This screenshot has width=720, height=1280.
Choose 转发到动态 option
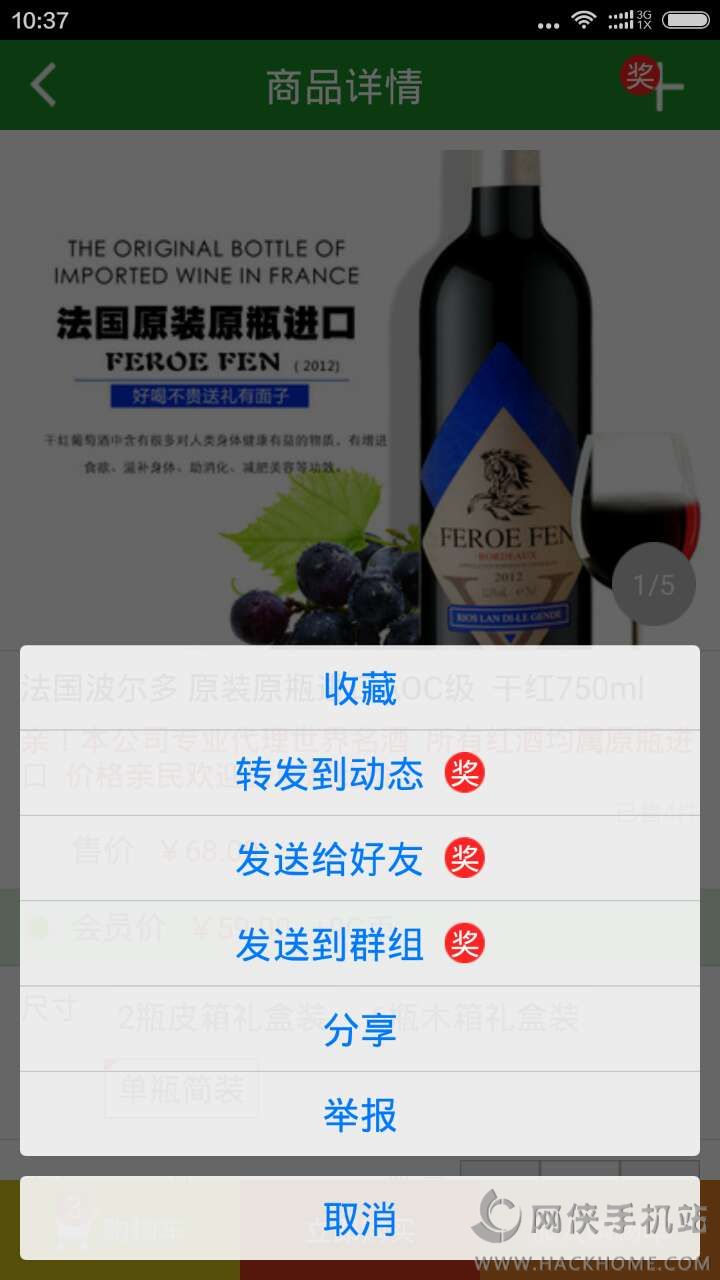(x=360, y=773)
